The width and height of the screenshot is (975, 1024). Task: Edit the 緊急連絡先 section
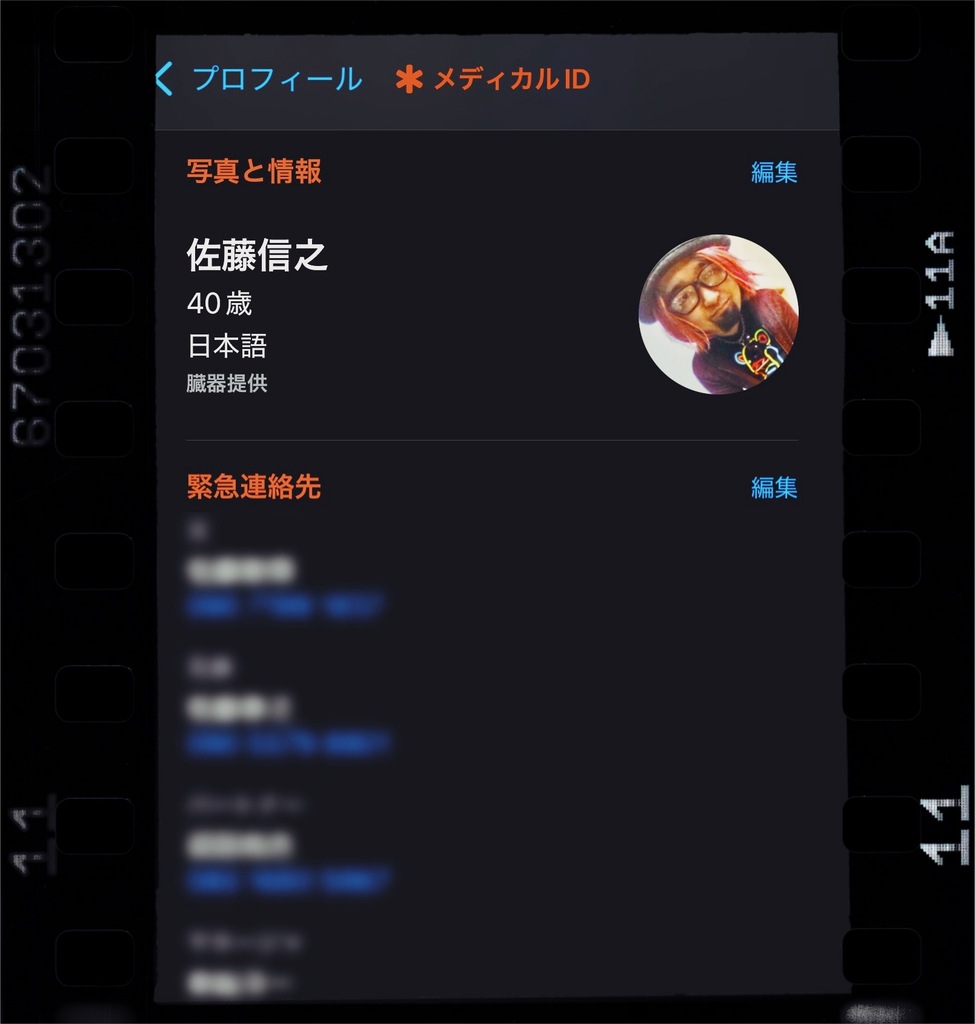click(773, 488)
